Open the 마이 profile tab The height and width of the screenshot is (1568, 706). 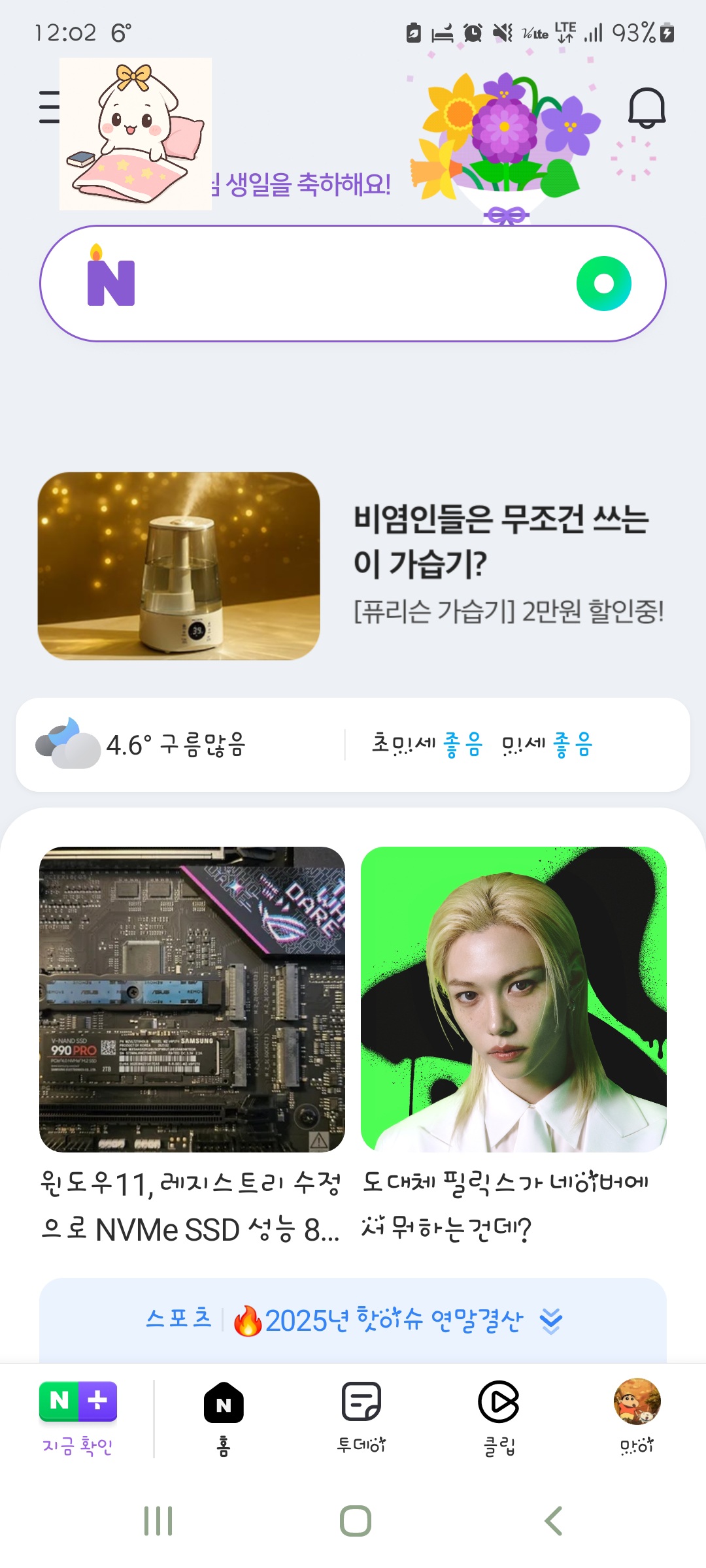point(637,1416)
